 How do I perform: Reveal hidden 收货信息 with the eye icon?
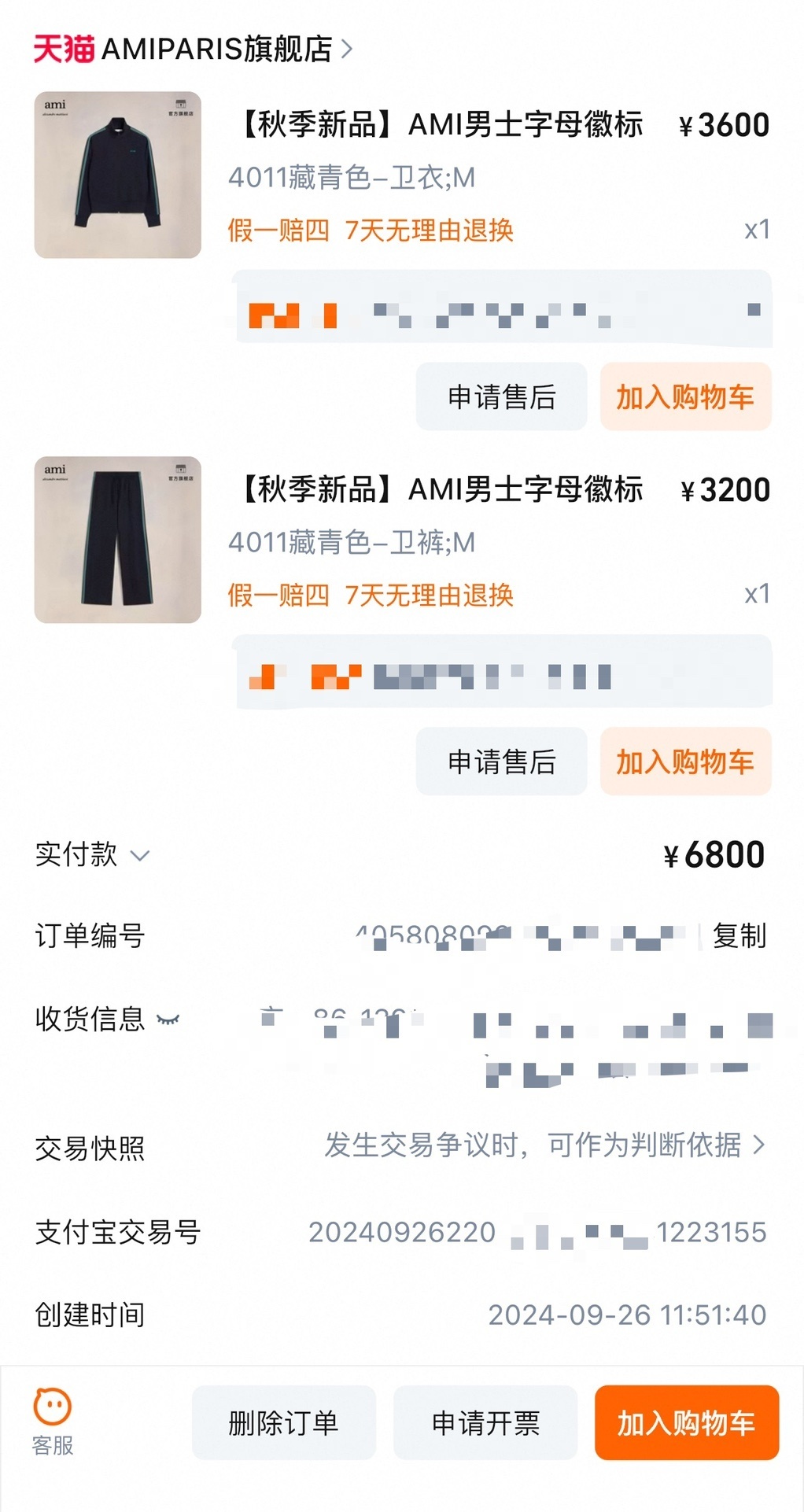(x=168, y=1020)
